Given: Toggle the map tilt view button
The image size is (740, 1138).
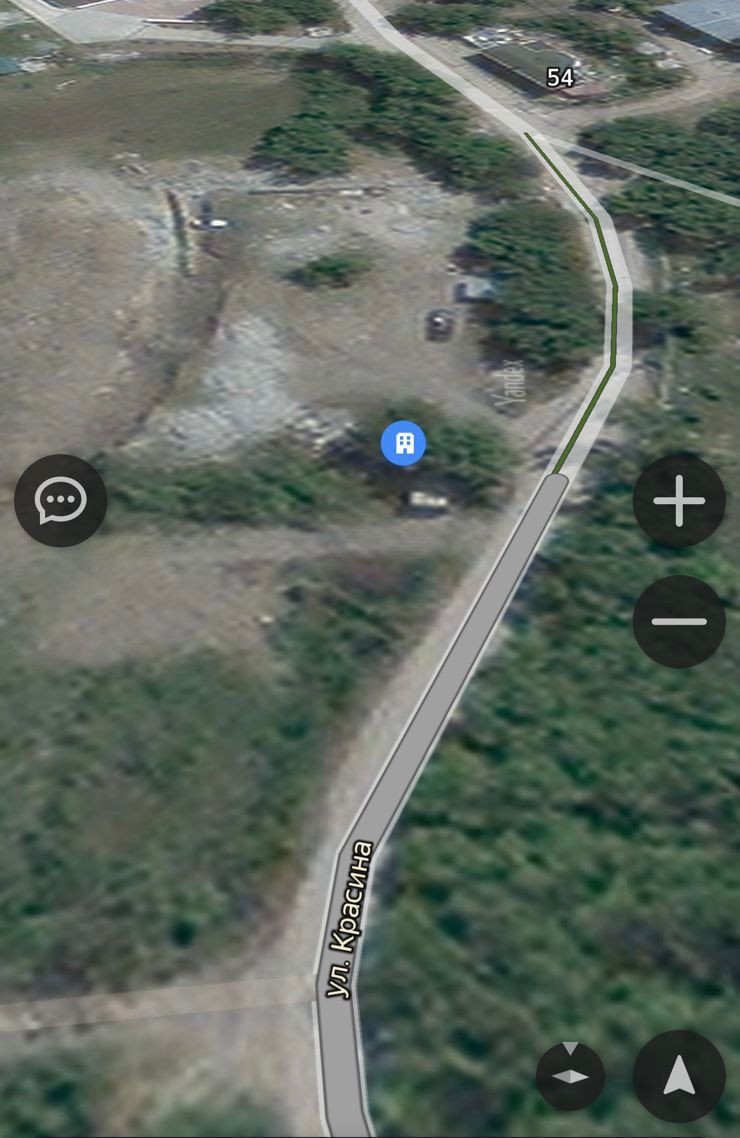Looking at the screenshot, I should pos(570,1076).
